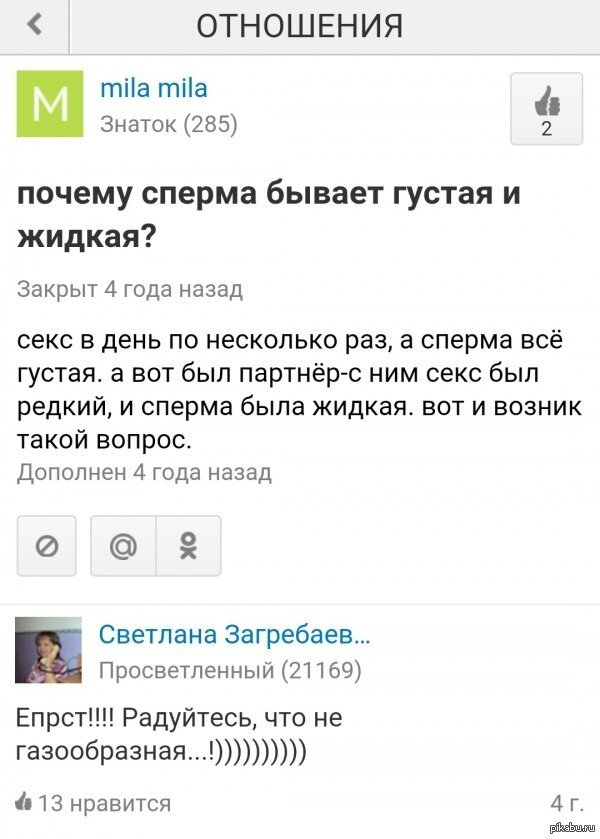Viewport: 600px width, 839px height.
Task: Like the question by mila mila
Action: (x=546, y=109)
